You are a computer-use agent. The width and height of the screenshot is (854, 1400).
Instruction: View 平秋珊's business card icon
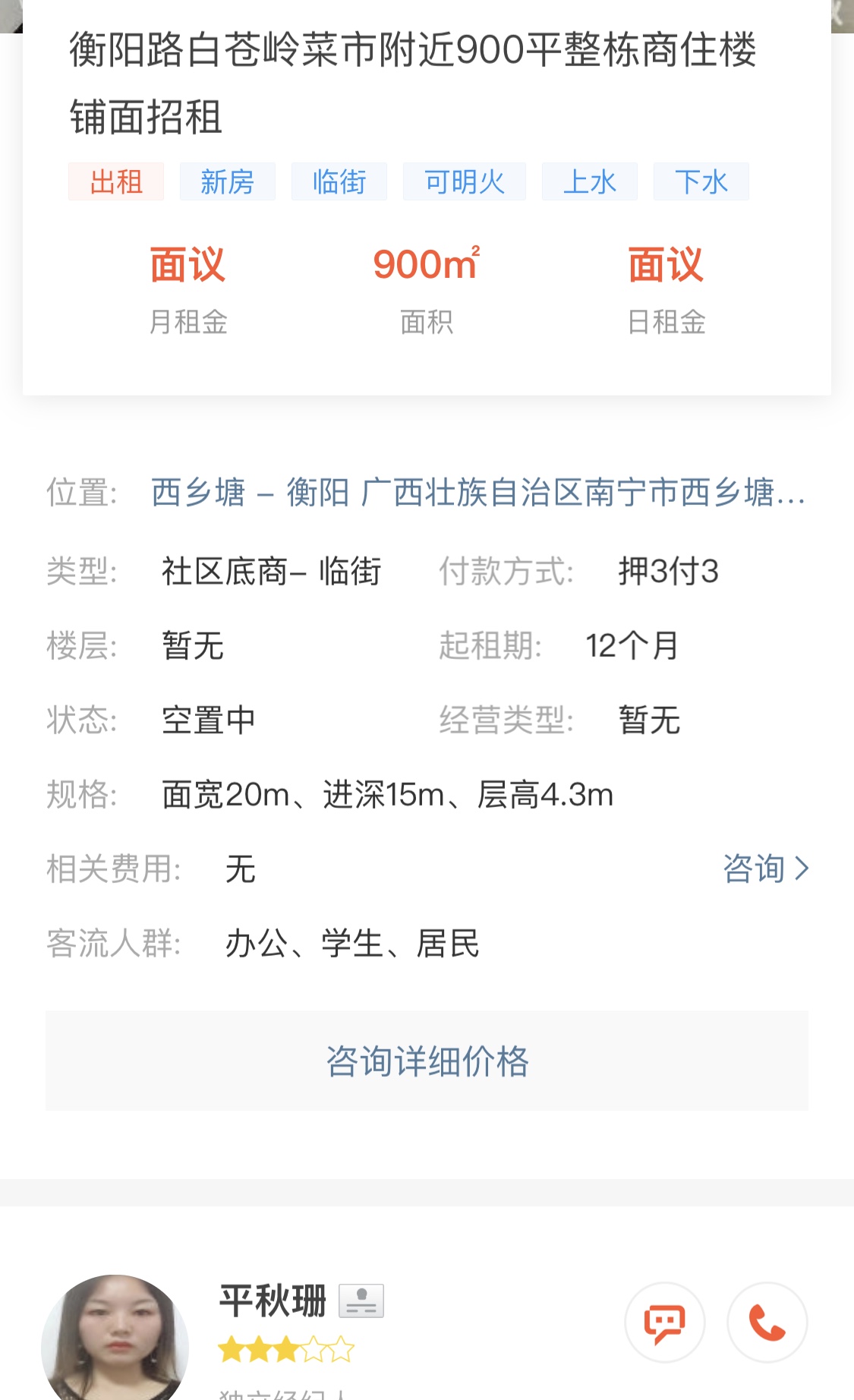(361, 1301)
